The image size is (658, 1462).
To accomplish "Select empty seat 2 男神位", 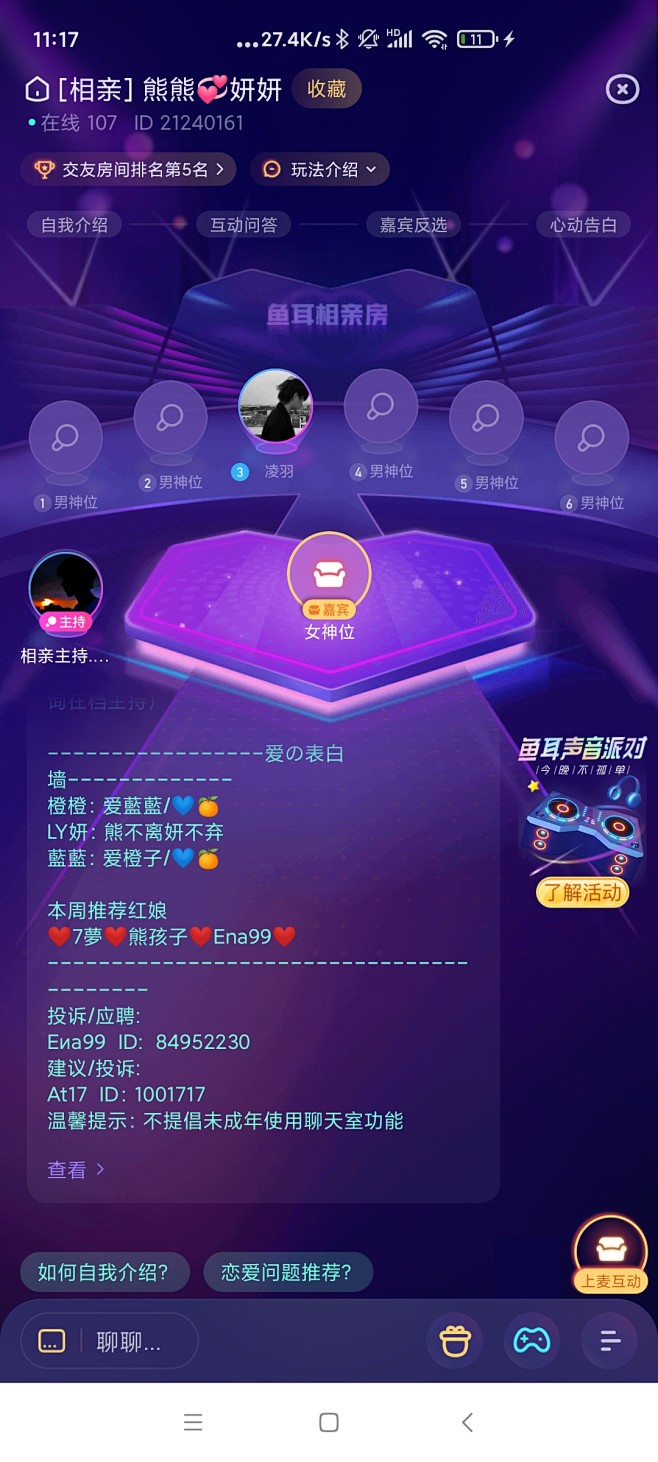I will point(170,417).
